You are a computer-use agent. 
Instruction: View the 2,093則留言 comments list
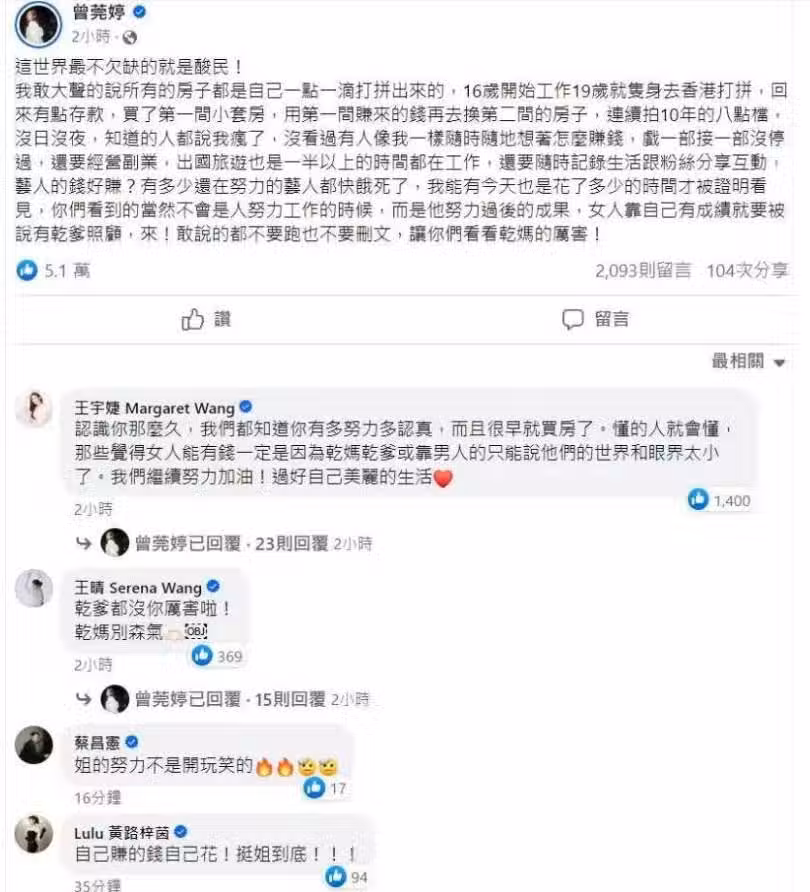(x=636, y=271)
